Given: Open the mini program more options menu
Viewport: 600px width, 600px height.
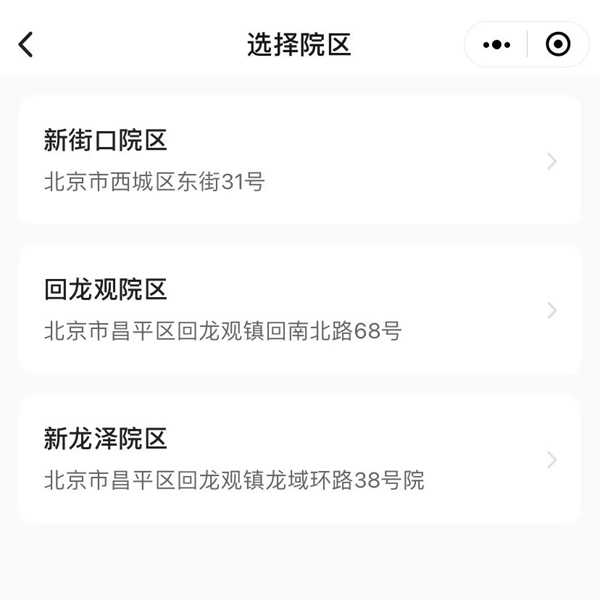Looking at the screenshot, I should (x=497, y=45).
